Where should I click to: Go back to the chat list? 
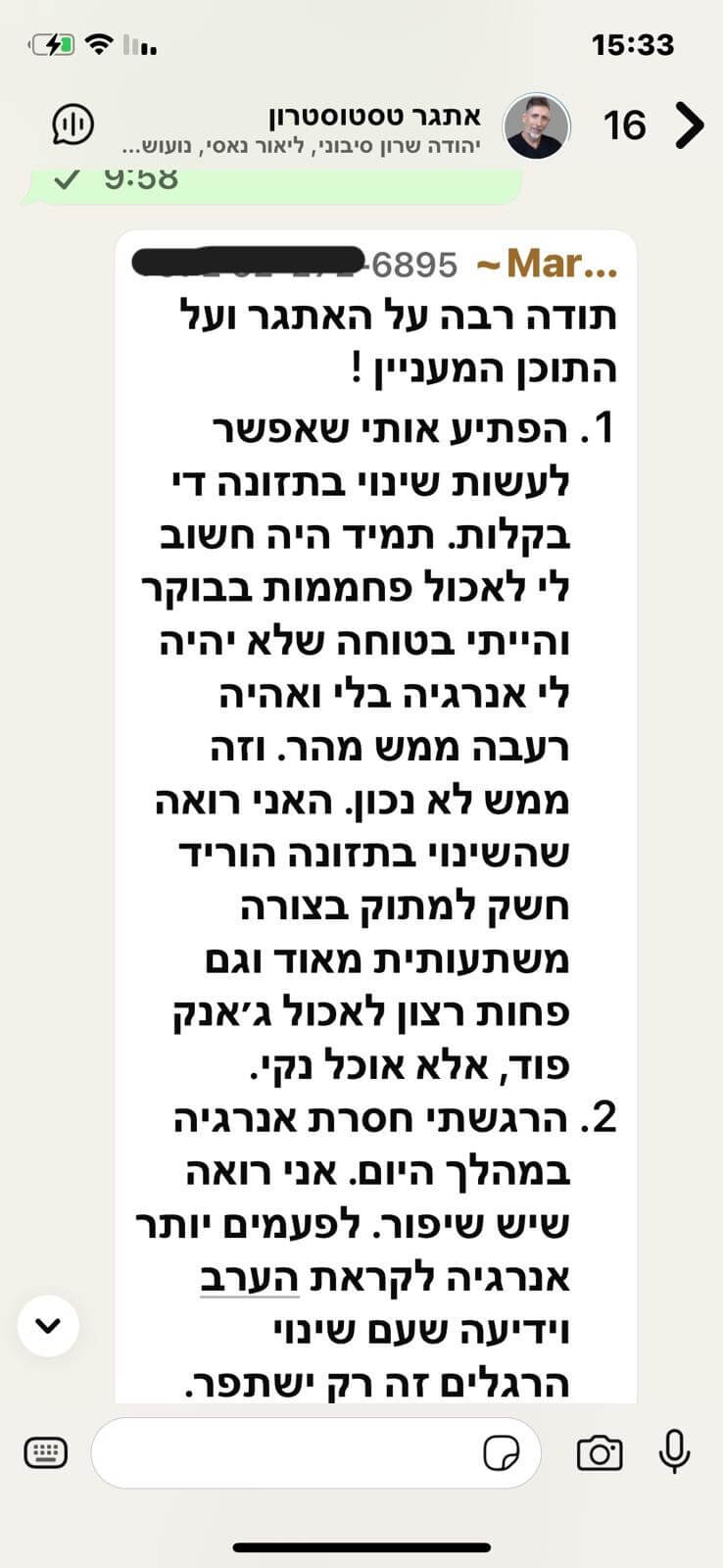(x=689, y=125)
